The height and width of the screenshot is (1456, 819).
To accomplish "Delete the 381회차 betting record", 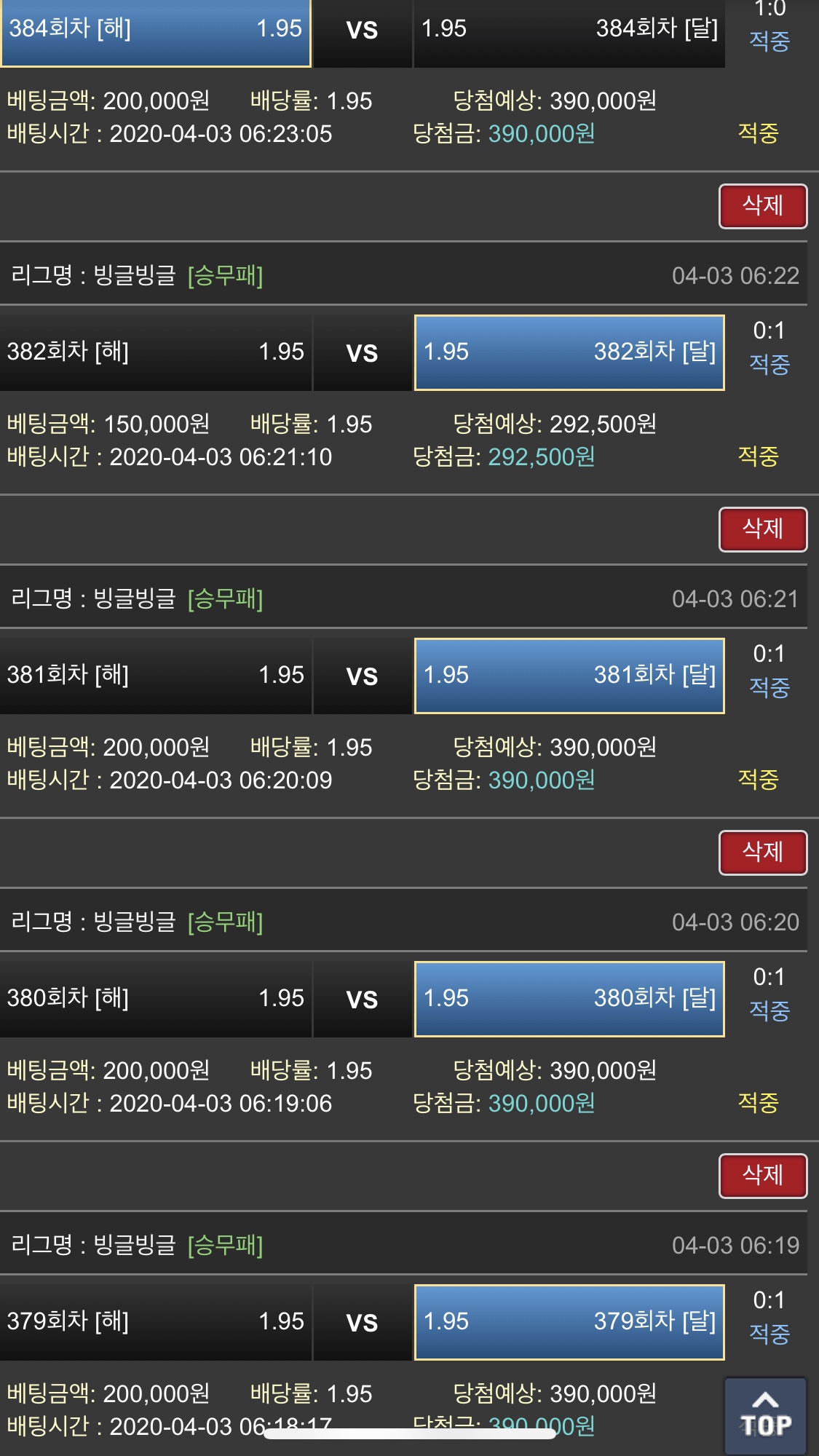I will pos(762,529).
